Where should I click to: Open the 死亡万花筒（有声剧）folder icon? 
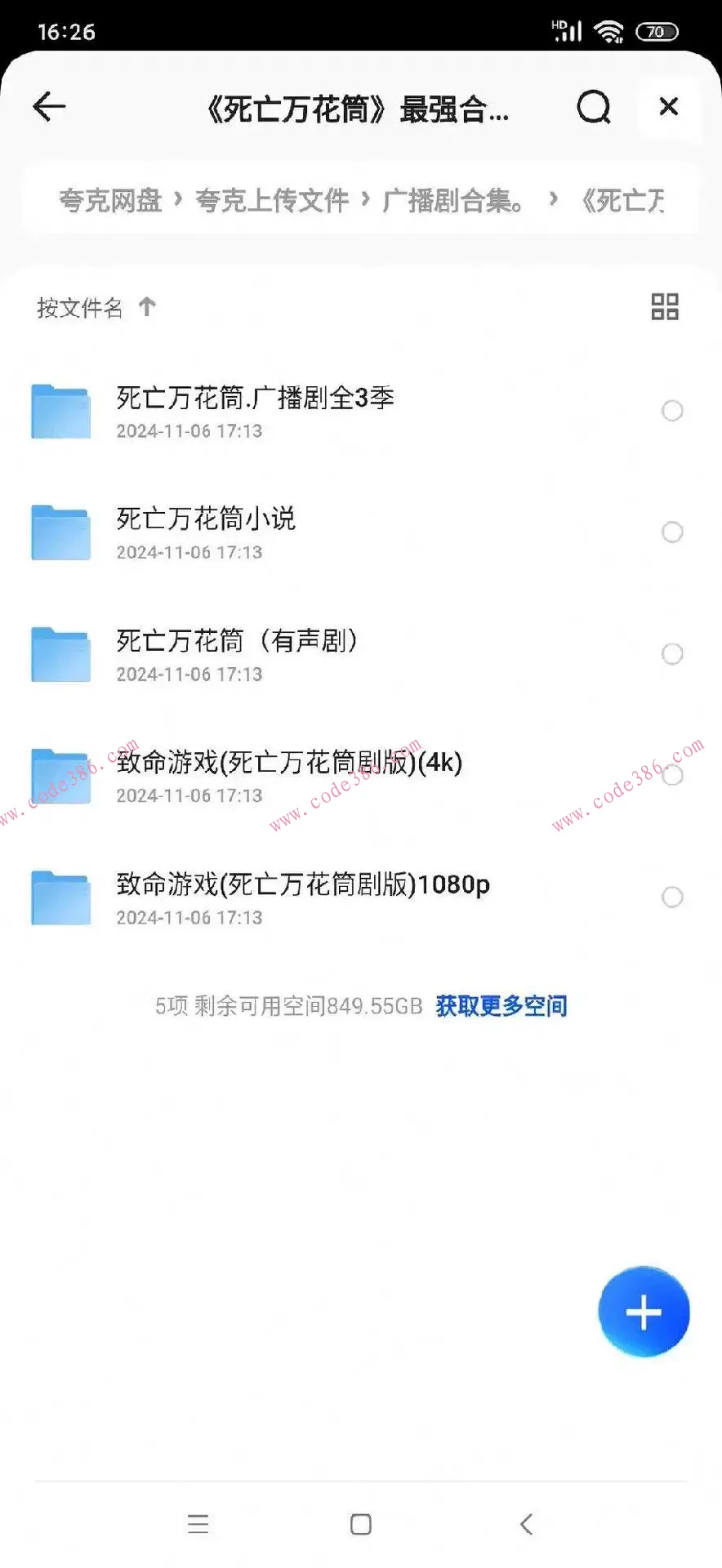click(60, 653)
